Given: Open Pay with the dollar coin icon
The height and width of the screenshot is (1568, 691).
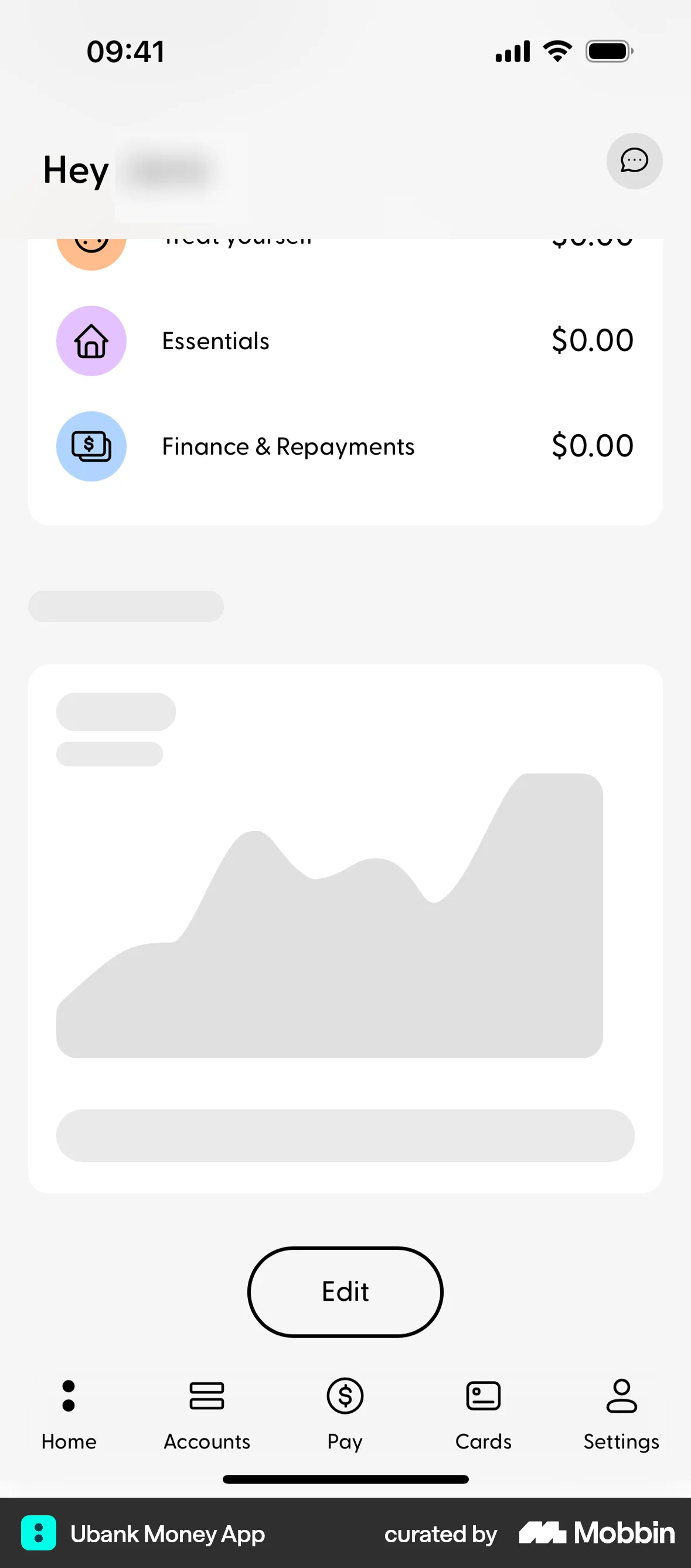Looking at the screenshot, I should pyautogui.click(x=345, y=1396).
